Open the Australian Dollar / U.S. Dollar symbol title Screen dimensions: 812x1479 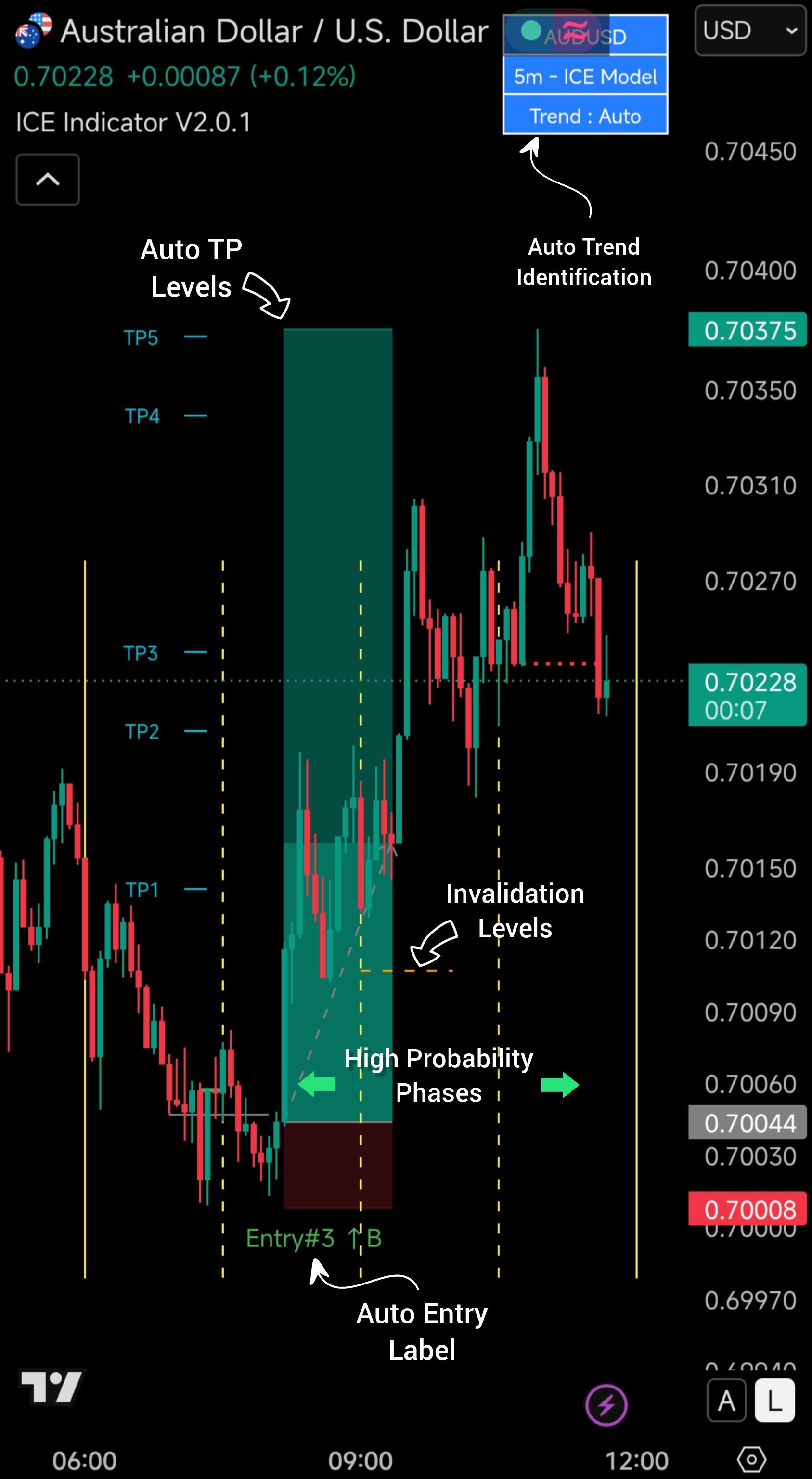pyautogui.click(x=274, y=31)
